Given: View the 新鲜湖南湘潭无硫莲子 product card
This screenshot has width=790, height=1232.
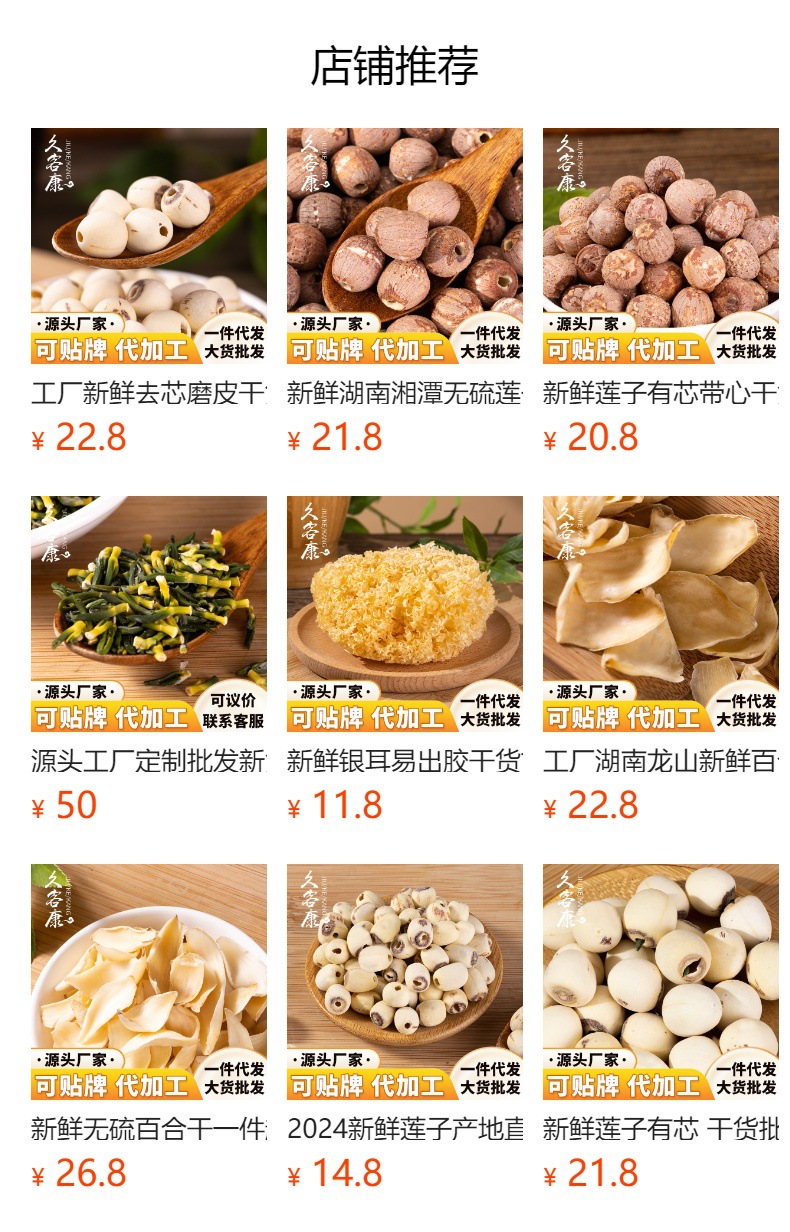Looking at the screenshot, I should click(404, 246).
